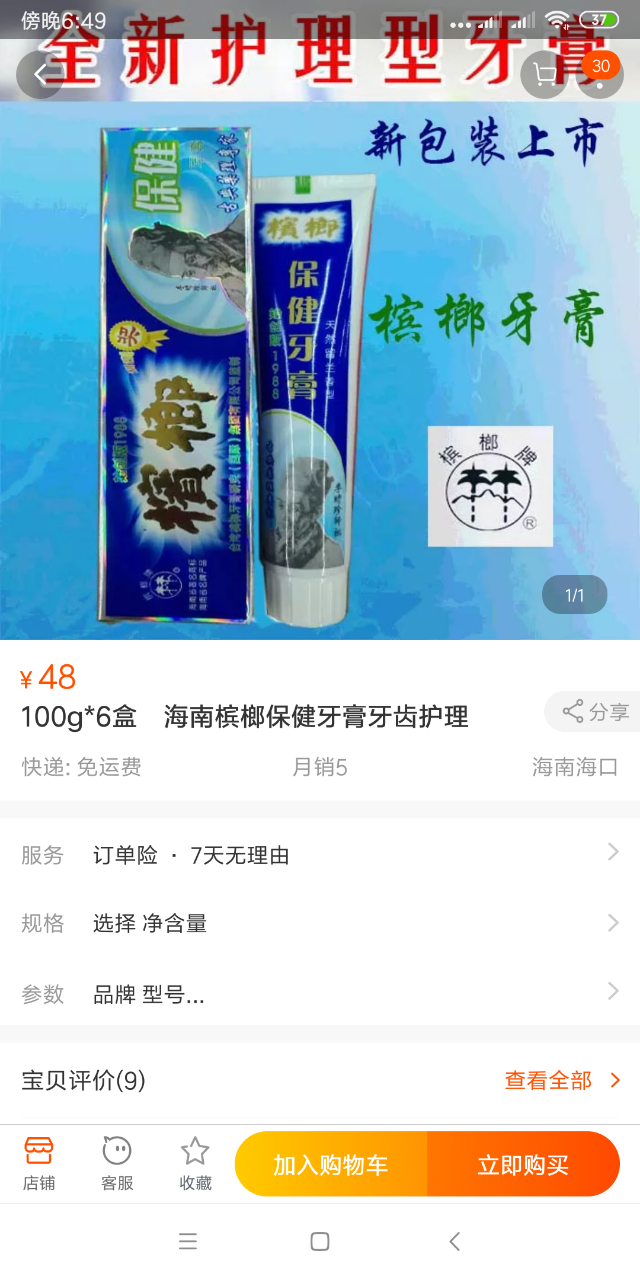Visit the seller's 店铺 page
This screenshot has width=640, height=1280.
39,1163
